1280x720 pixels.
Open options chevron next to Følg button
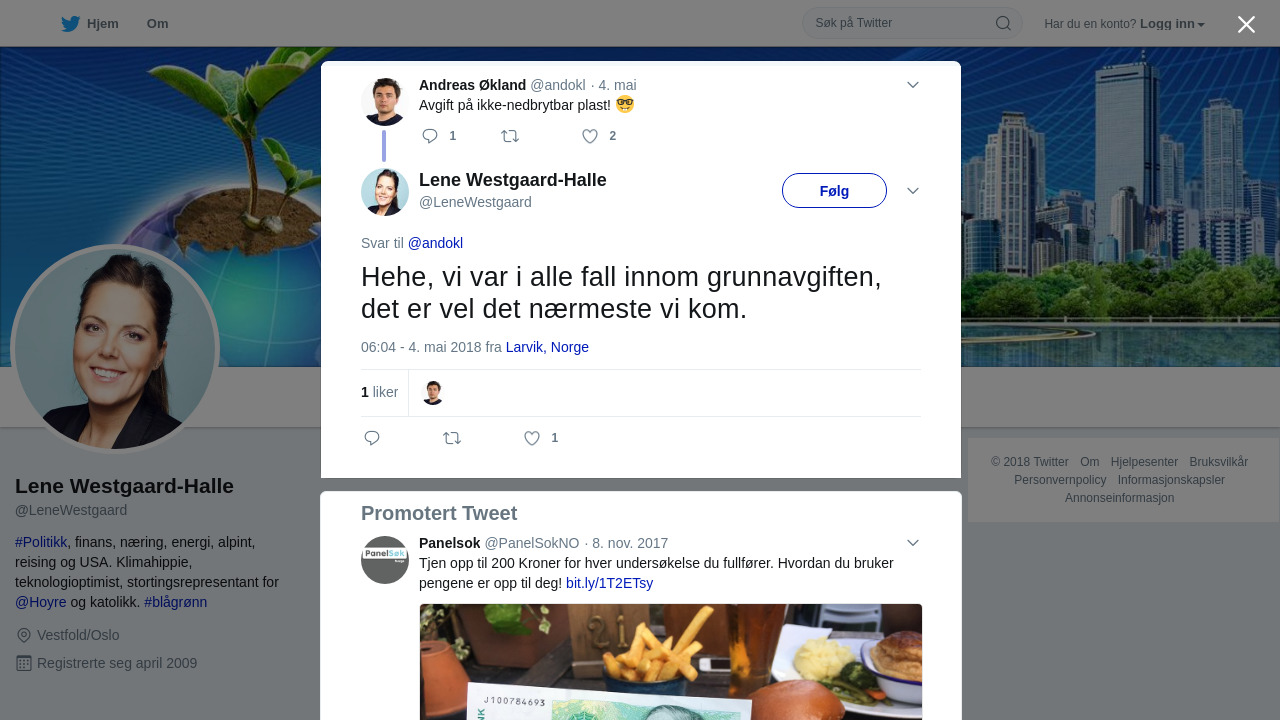[913, 191]
